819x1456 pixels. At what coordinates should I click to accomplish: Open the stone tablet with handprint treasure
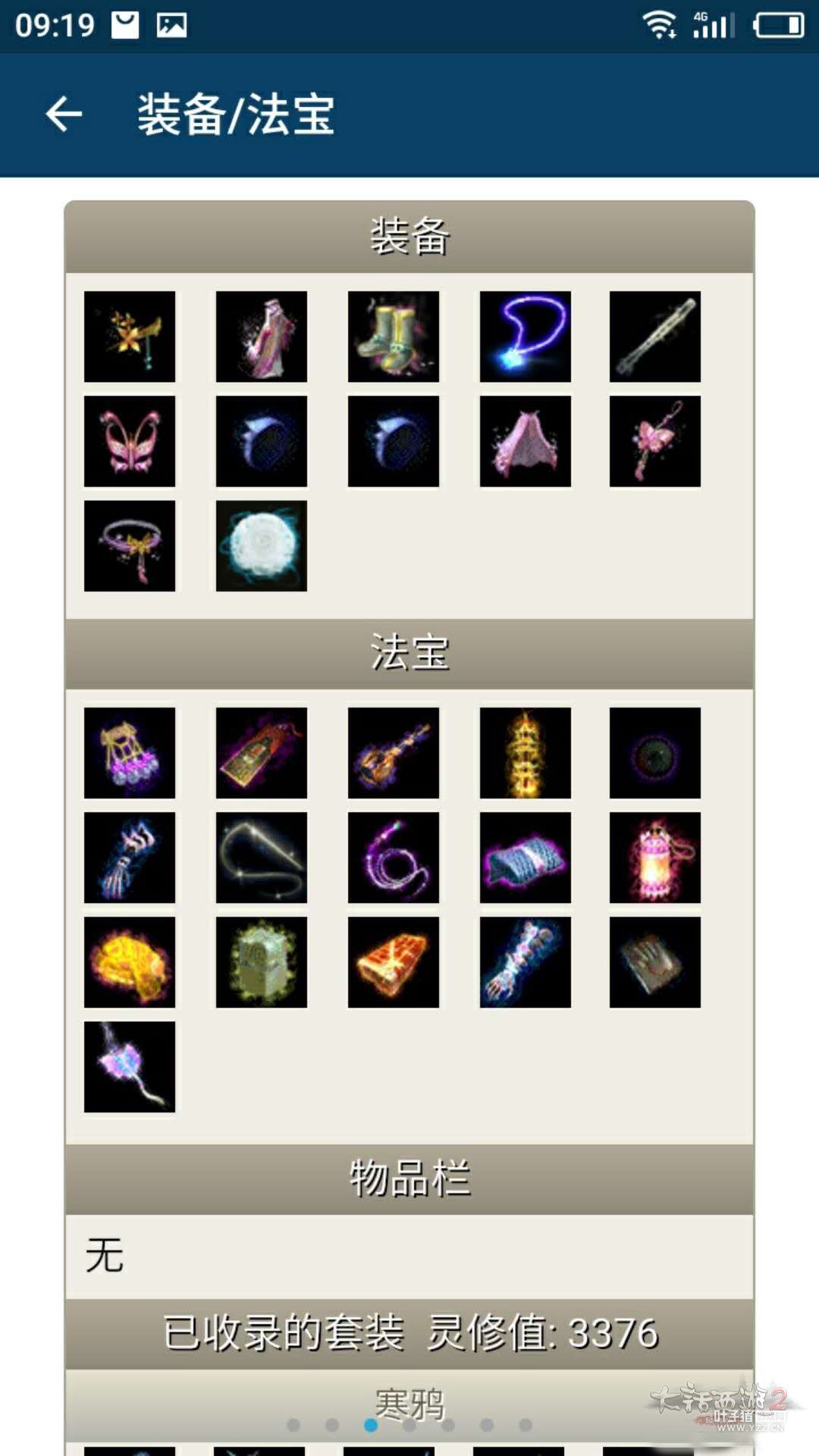point(655,962)
